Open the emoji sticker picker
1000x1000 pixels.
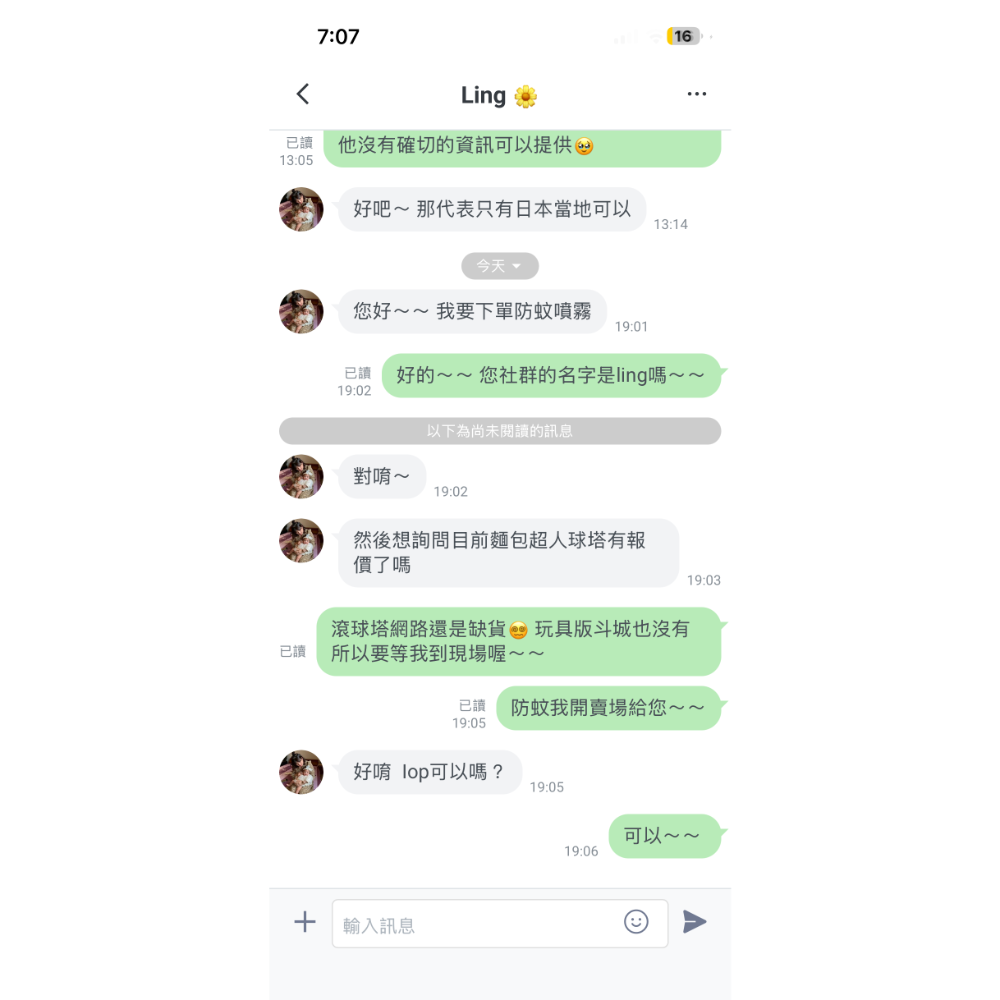point(636,922)
